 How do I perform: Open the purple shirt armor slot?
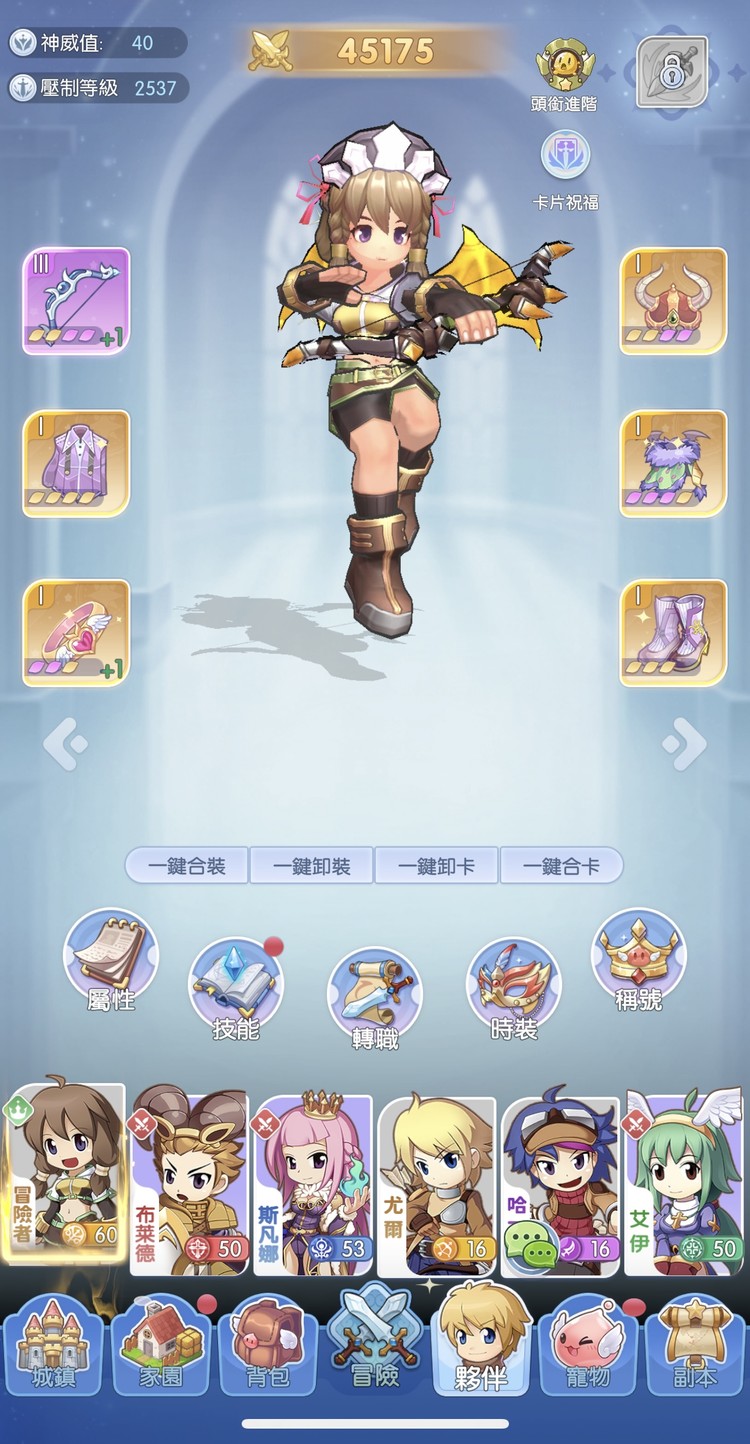[76, 463]
